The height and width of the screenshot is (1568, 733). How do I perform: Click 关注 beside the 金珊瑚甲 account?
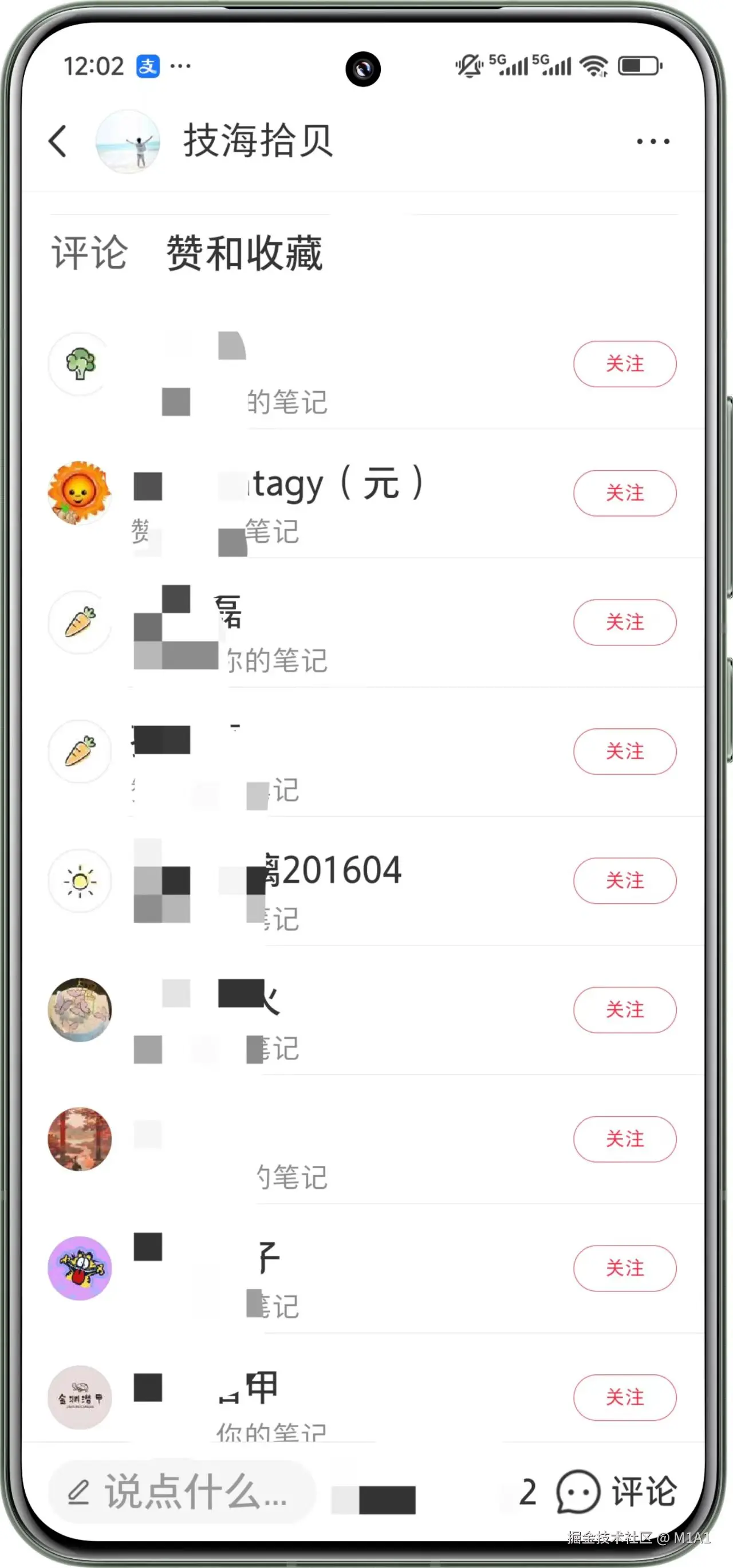(625, 1398)
